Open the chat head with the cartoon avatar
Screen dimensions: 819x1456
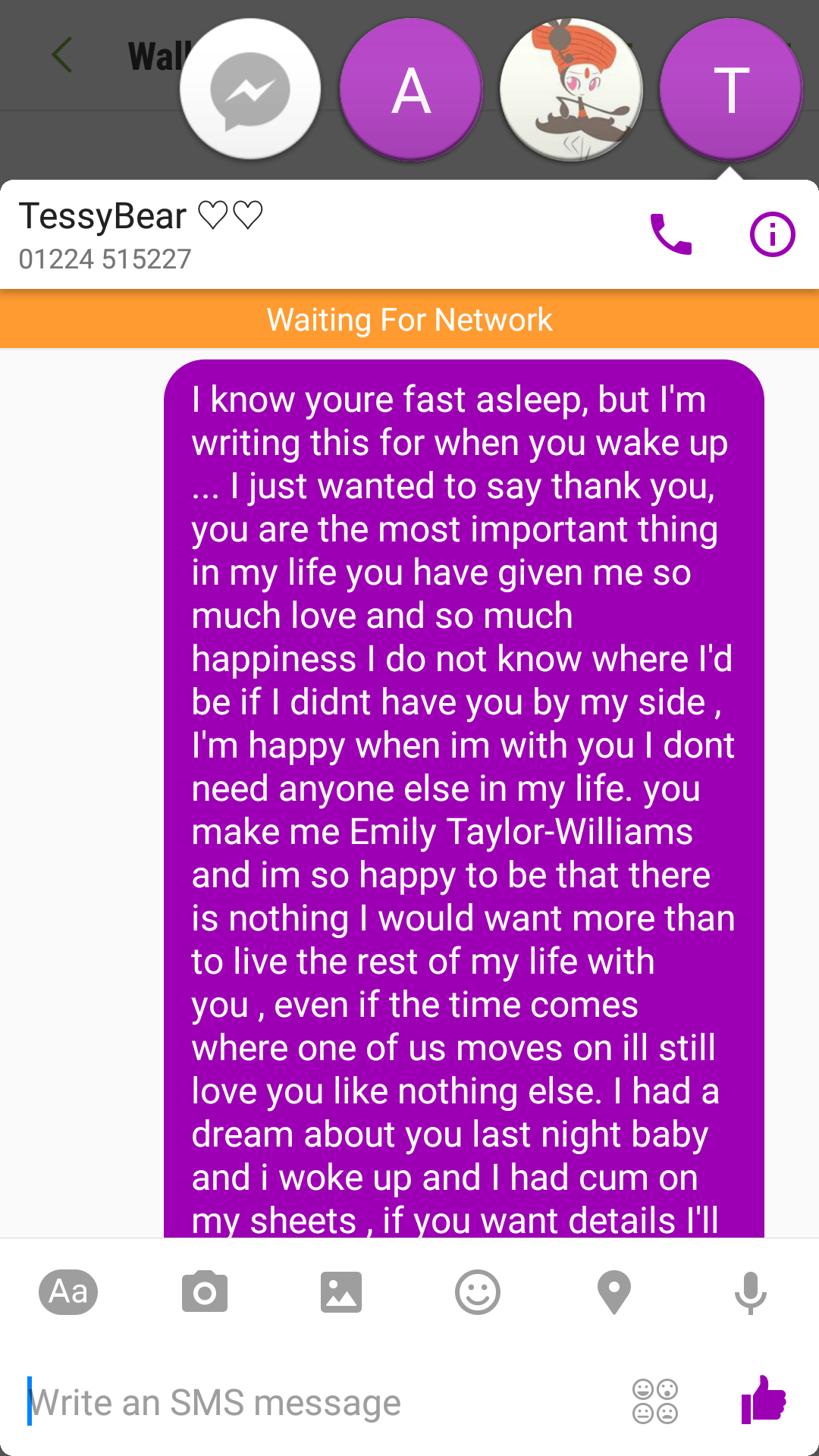[x=571, y=89]
